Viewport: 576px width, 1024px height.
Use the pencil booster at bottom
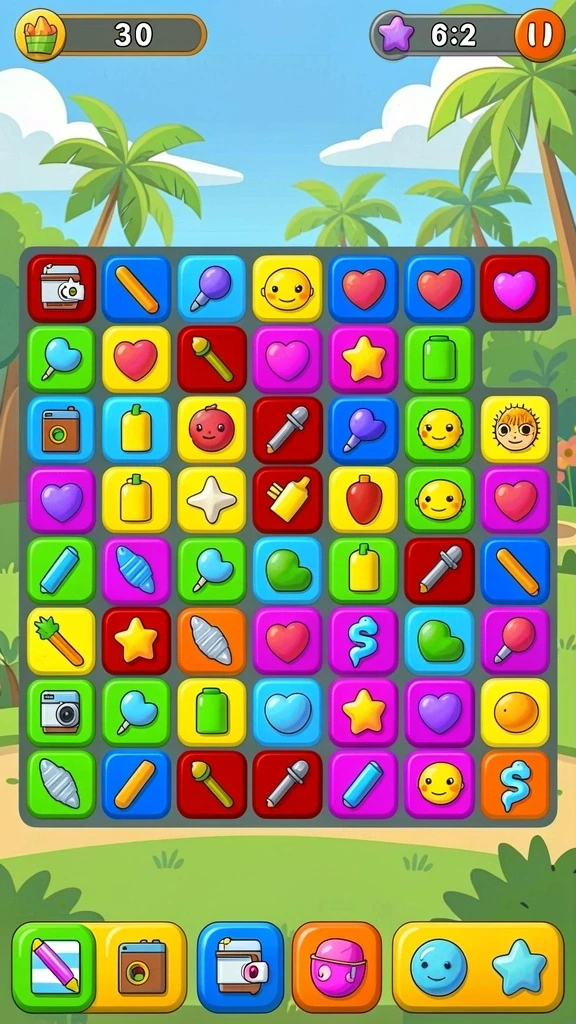click(x=54, y=967)
